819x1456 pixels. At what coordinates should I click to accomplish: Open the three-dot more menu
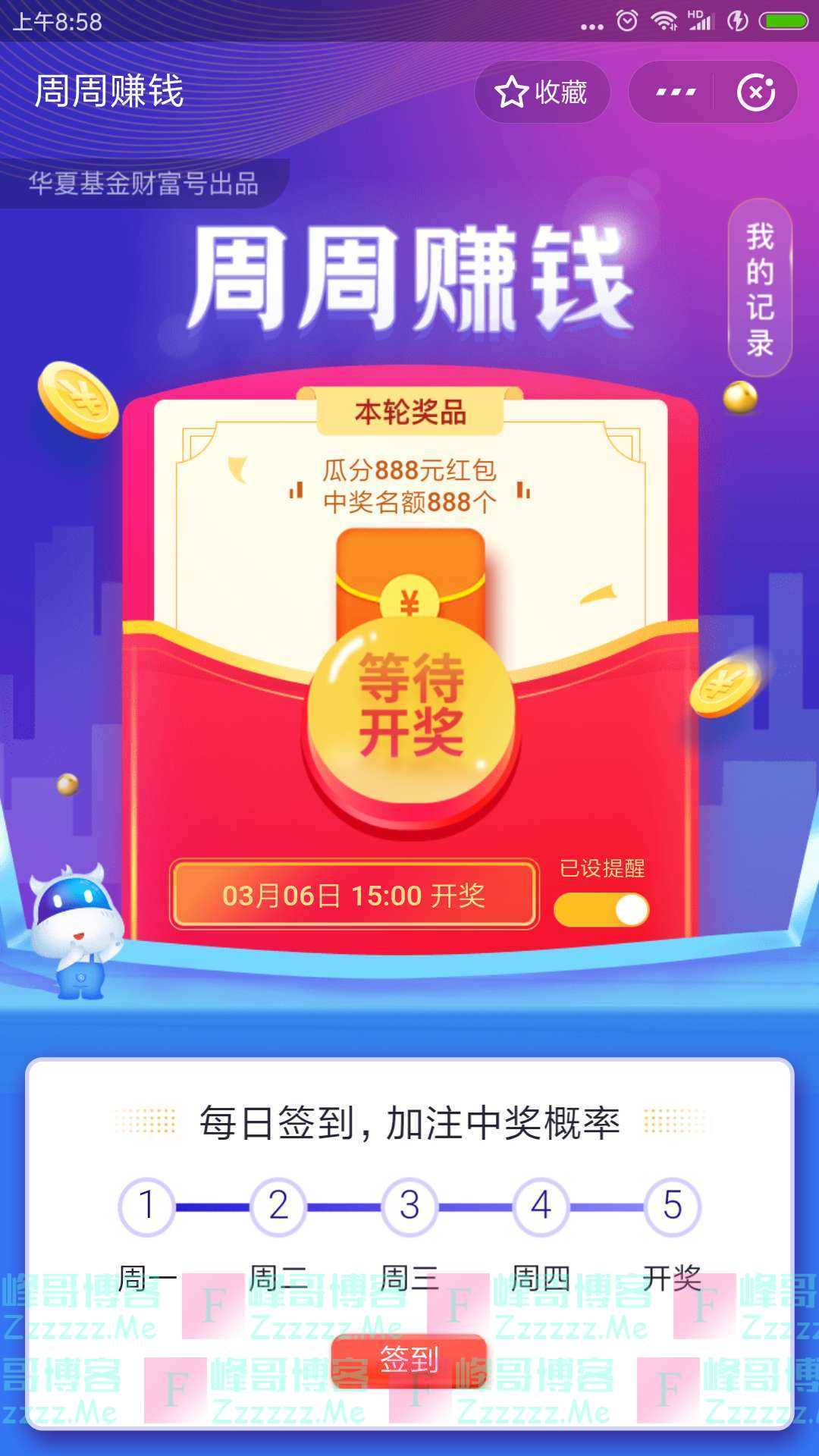point(675,93)
